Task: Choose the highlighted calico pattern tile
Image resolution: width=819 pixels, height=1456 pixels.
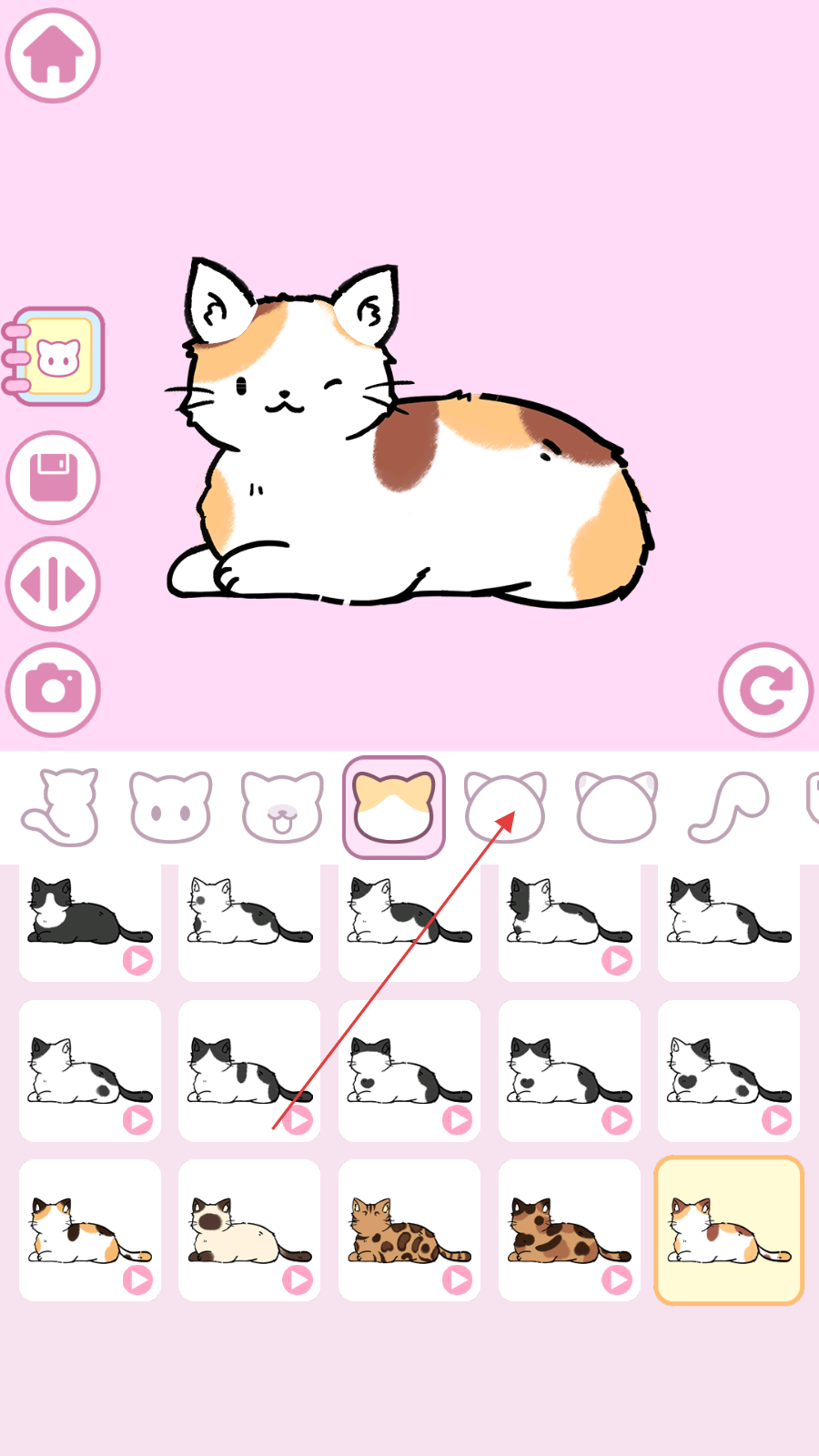Action: click(729, 1229)
